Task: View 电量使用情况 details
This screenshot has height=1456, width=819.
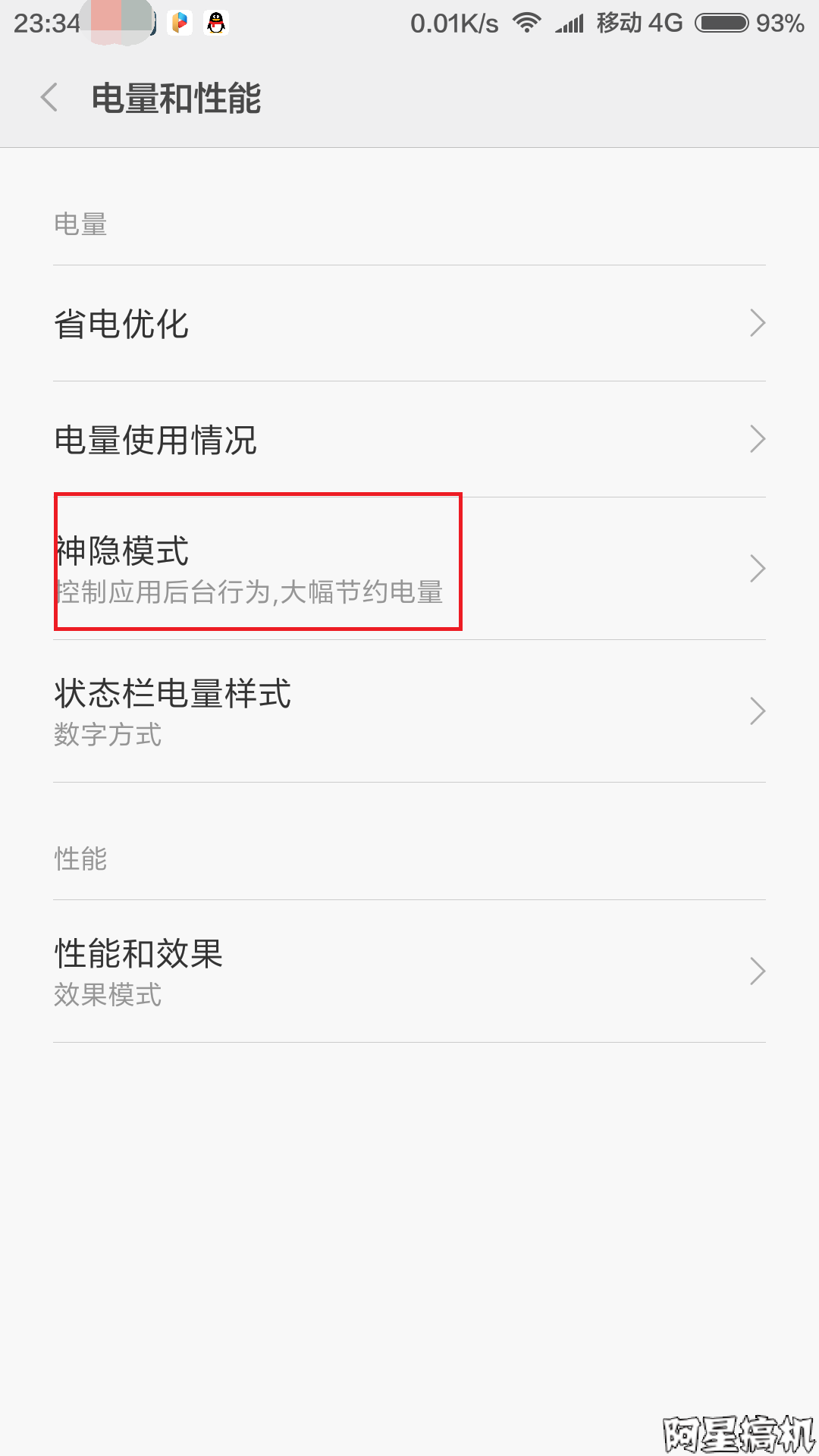Action: [409, 440]
